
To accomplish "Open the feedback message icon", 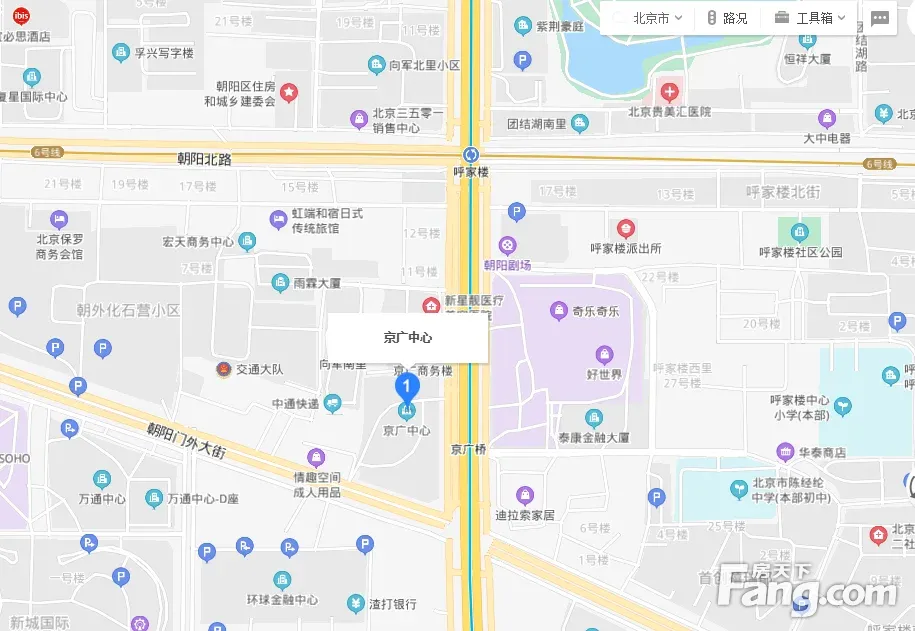I will [x=880, y=18].
